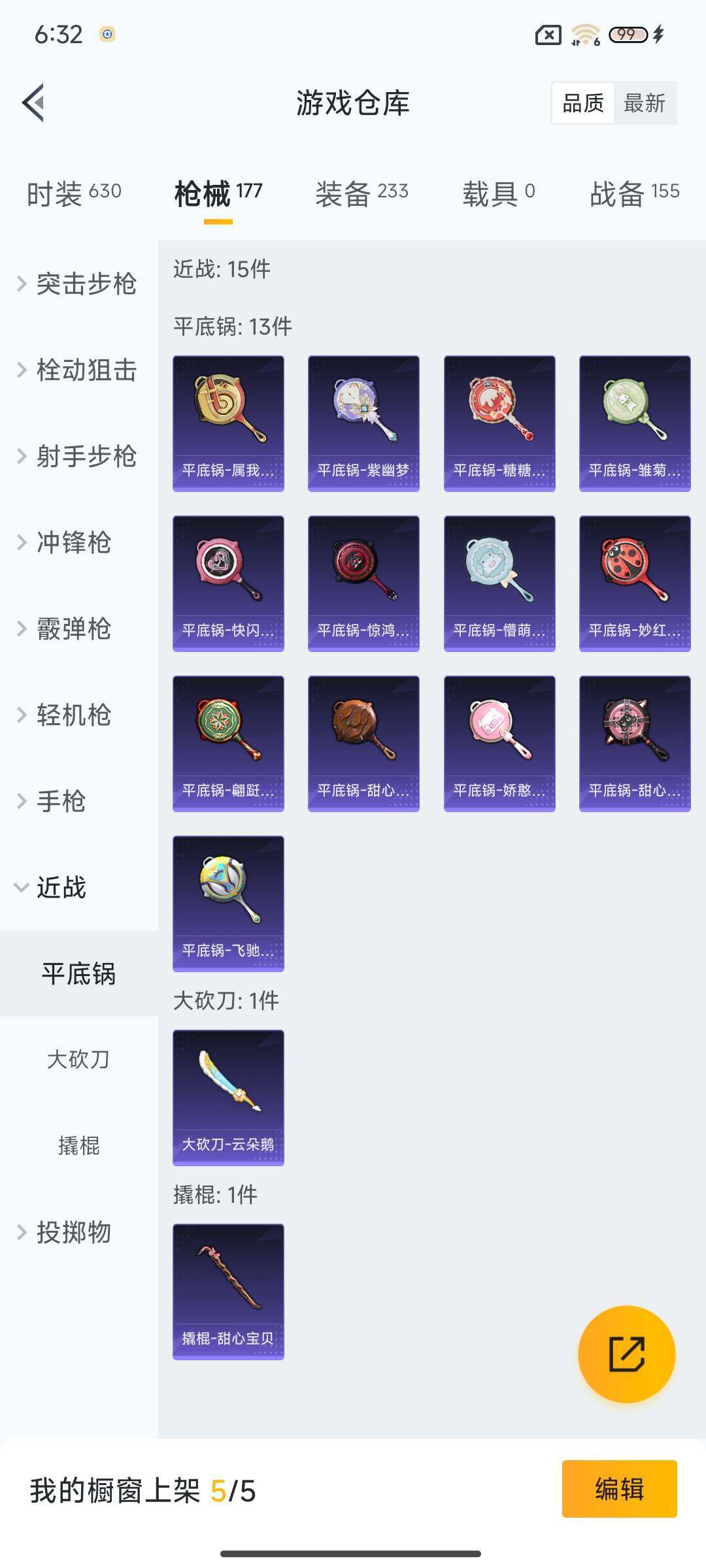View the 大砍刀-云朵鹅 skin
Viewport: 706px width, 1568px height.
coord(228,1098)
